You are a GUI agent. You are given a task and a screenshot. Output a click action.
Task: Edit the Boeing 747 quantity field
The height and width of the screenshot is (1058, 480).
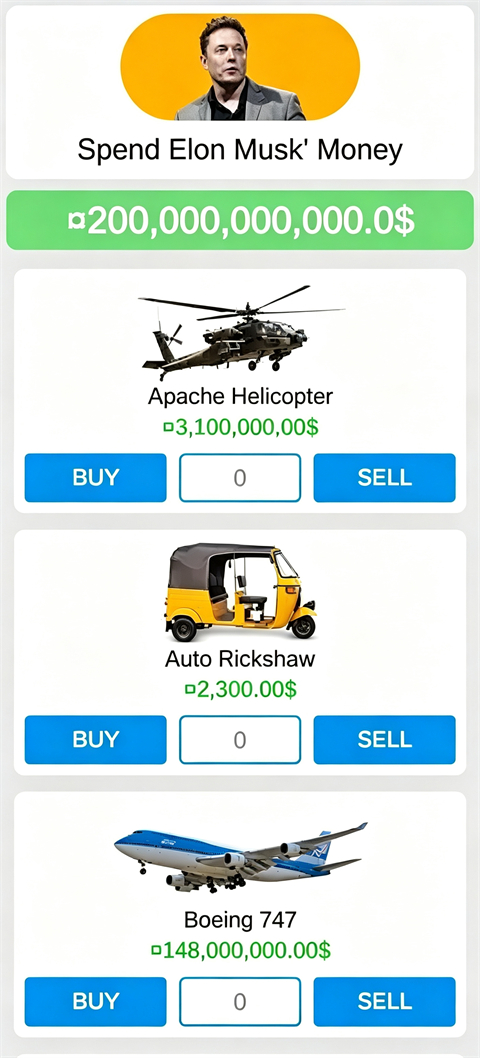pos(240,1001)
